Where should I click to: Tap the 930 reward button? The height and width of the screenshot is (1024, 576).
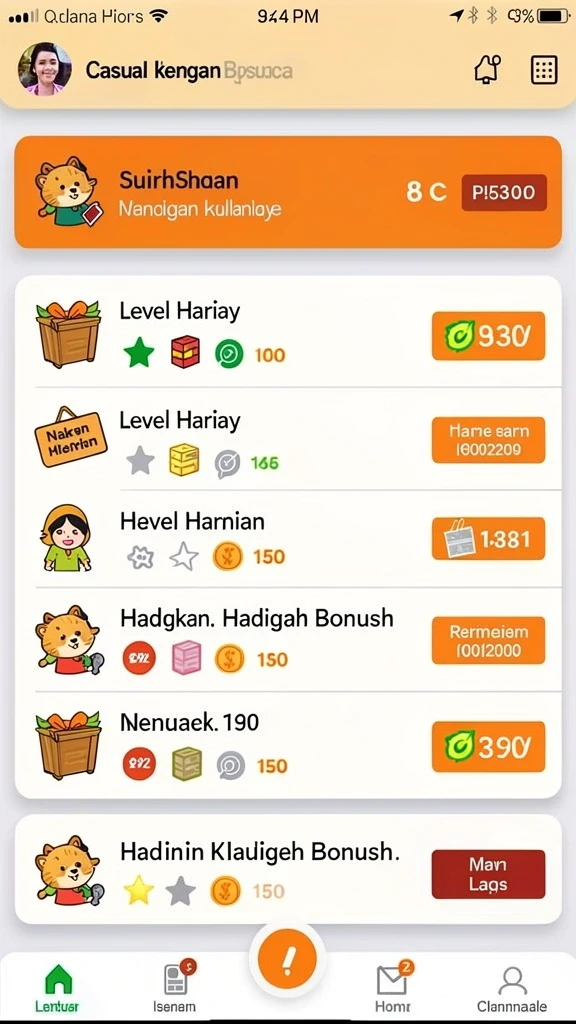pyautogui.click(x=488, y=336)
